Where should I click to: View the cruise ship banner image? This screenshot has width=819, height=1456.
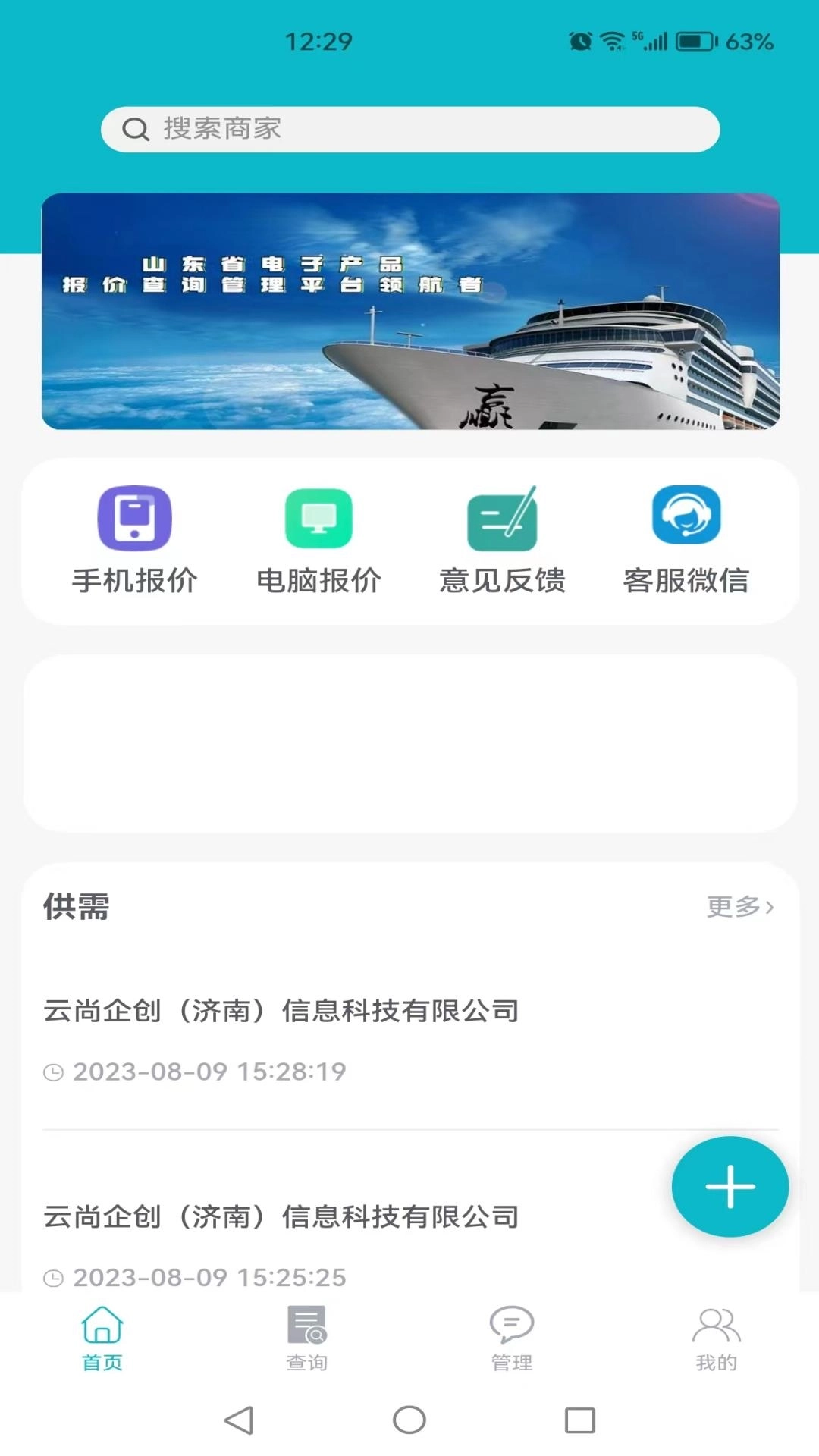coord(409,311)
